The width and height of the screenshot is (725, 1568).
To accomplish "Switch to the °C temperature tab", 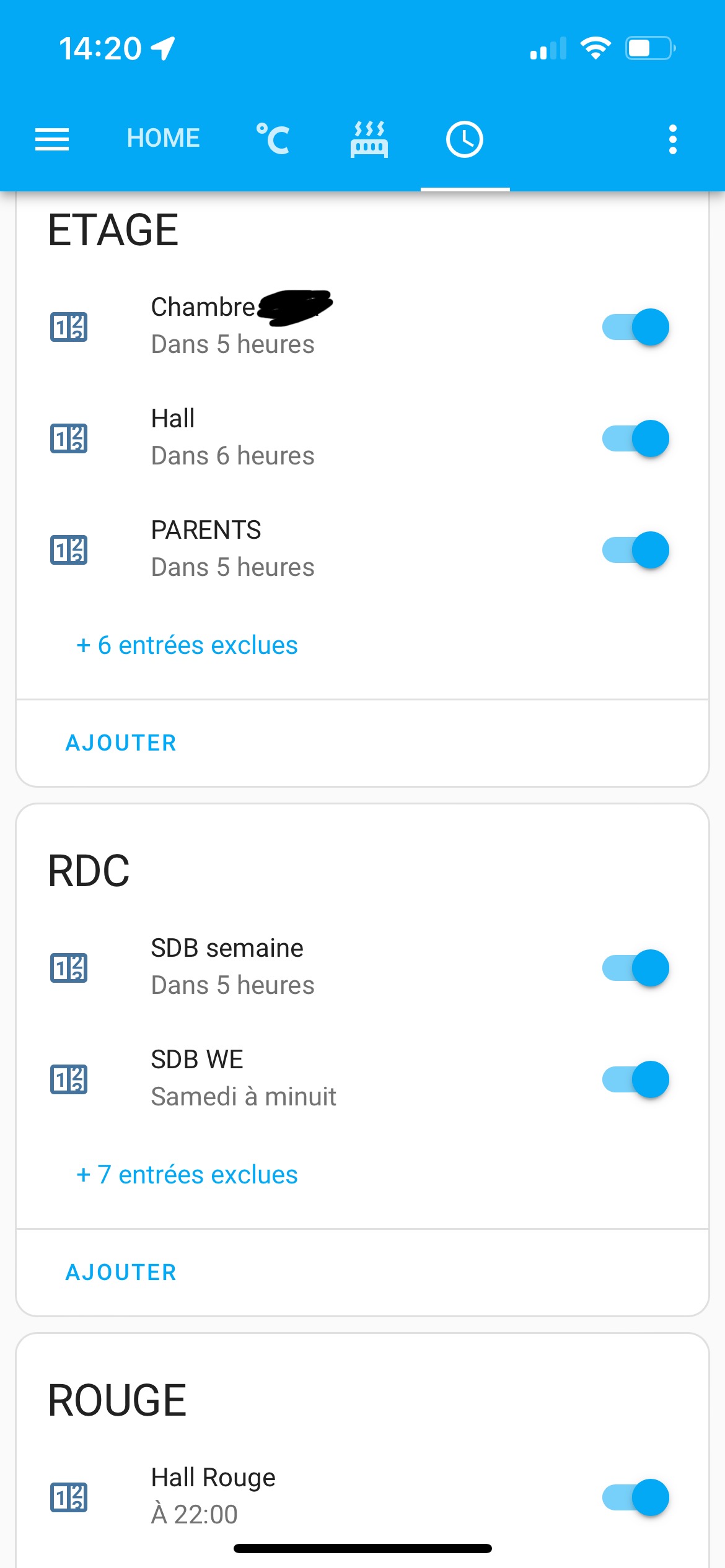I will tap(273, 139).
